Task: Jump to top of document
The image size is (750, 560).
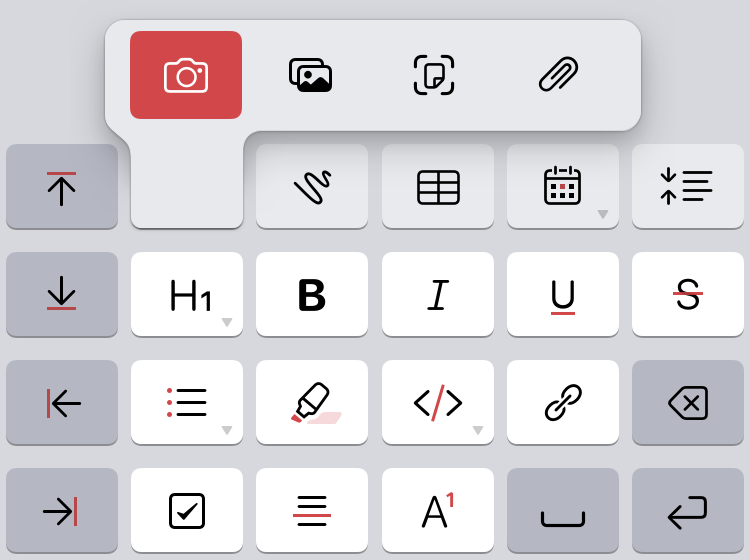Action: (62, 186)
